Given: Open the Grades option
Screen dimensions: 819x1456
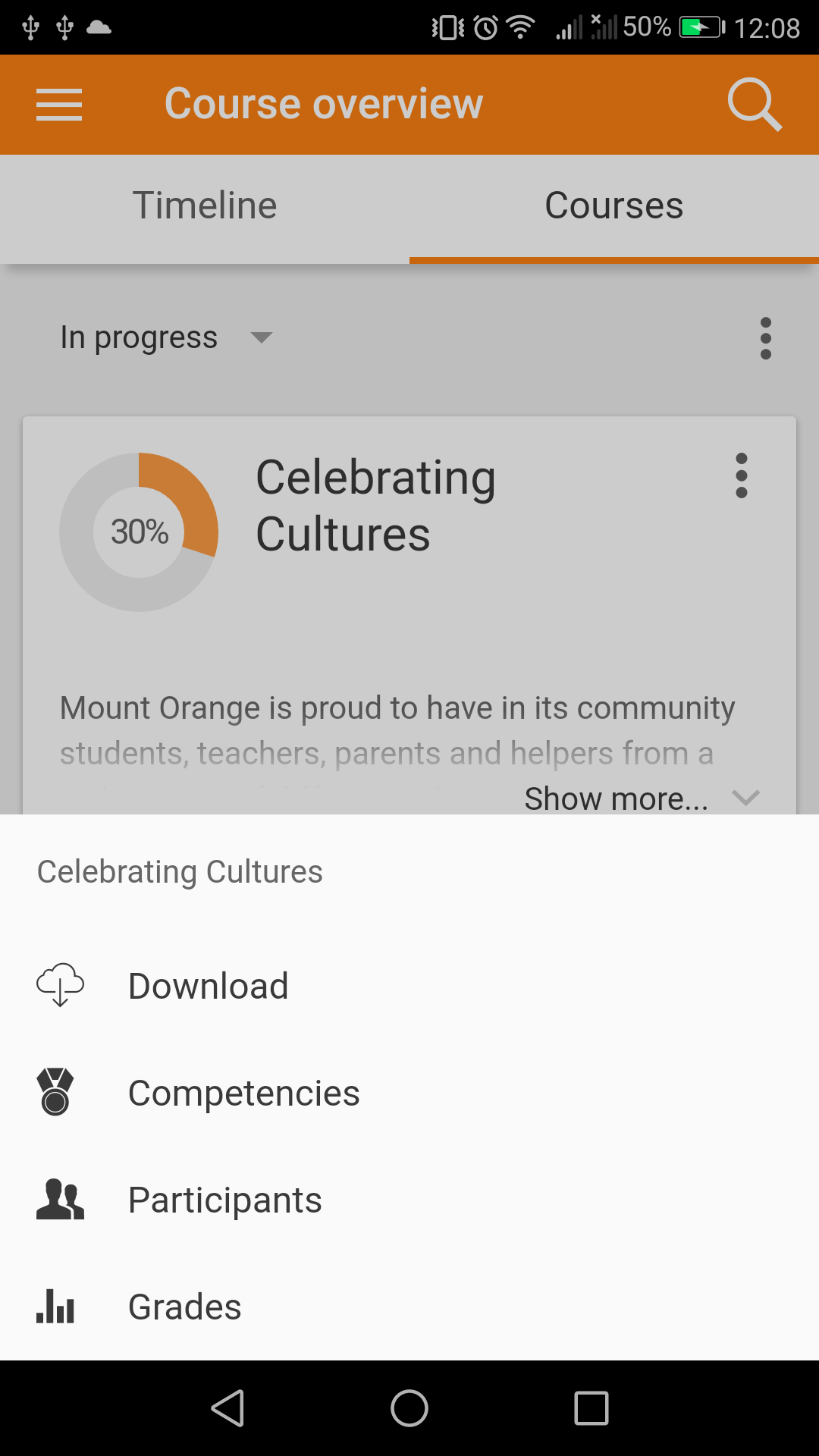Looking at the screenshot, I should [x=409, y=1307].
